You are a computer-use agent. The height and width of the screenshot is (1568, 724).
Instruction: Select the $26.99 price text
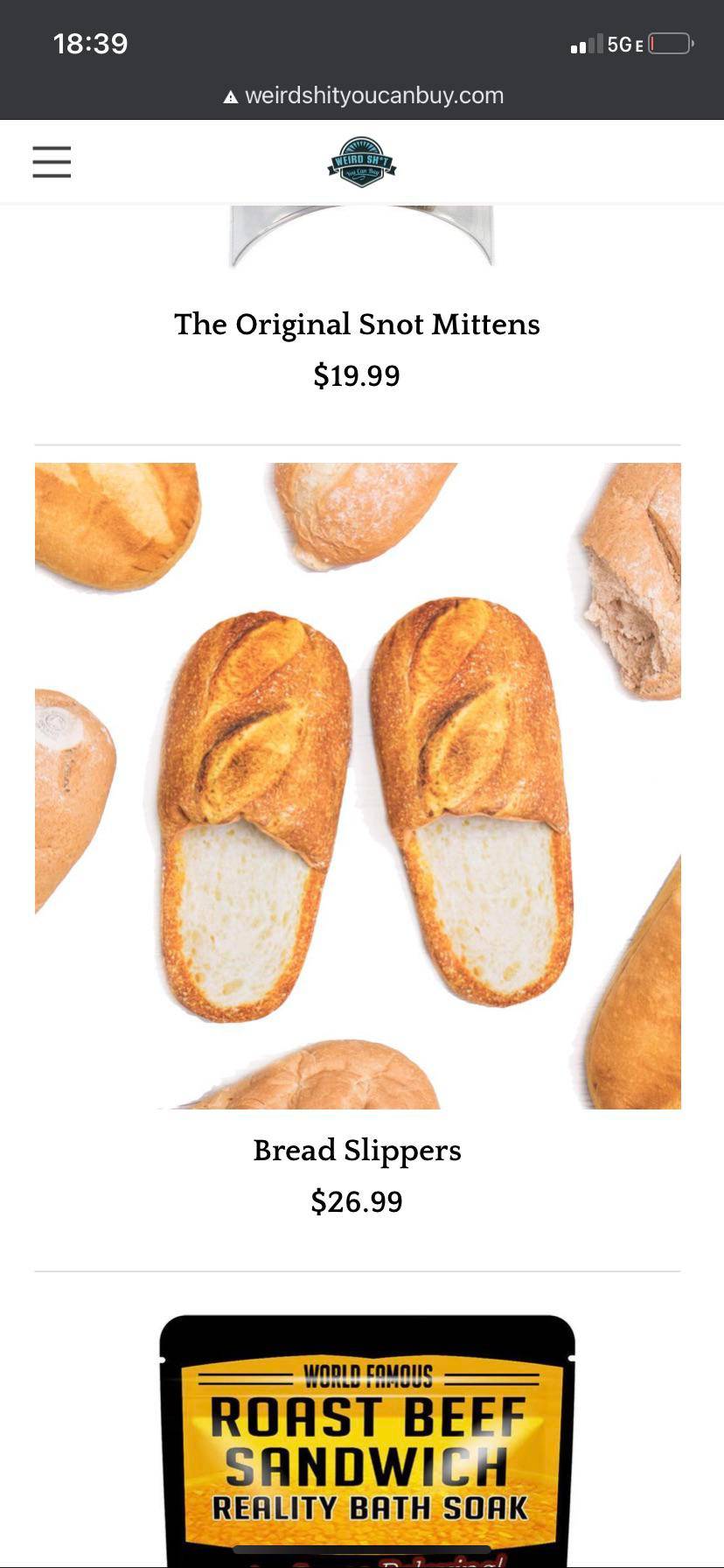tap(357, 1200)
